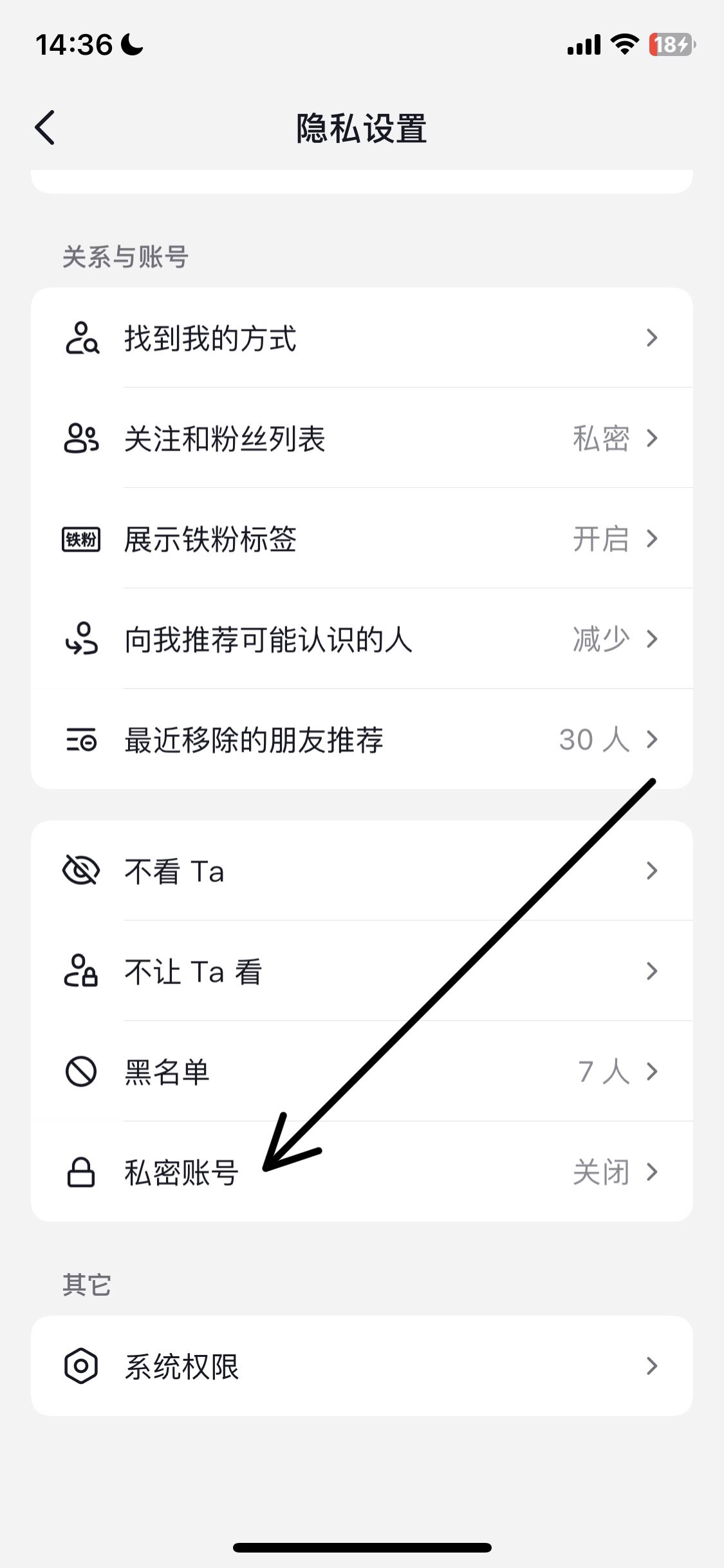Select the 铁粉 badge icon
The width and height of the screenshot is (724, 1568).
[81, 539]
